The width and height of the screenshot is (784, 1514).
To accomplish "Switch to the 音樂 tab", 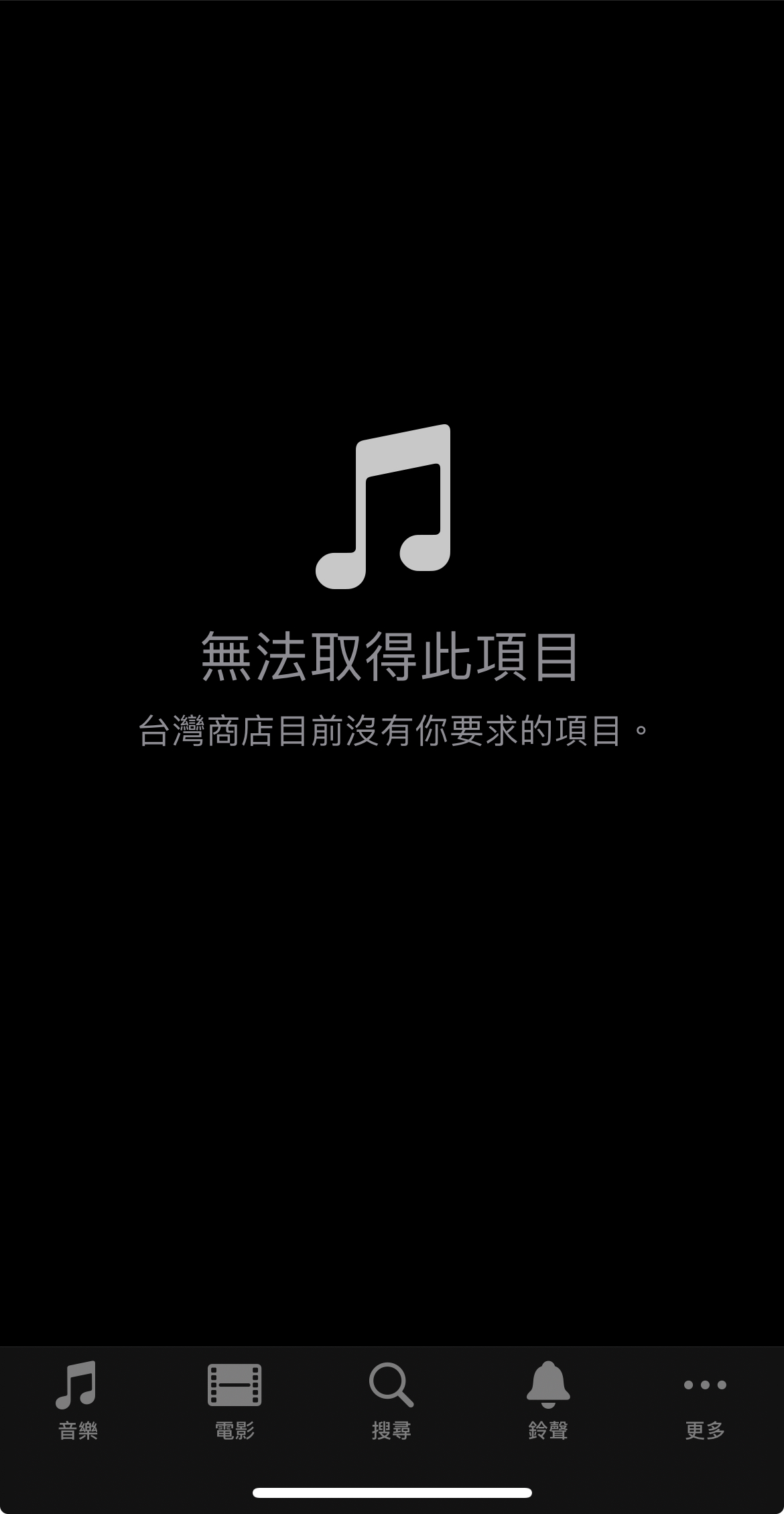I will tap(78, 1399).
